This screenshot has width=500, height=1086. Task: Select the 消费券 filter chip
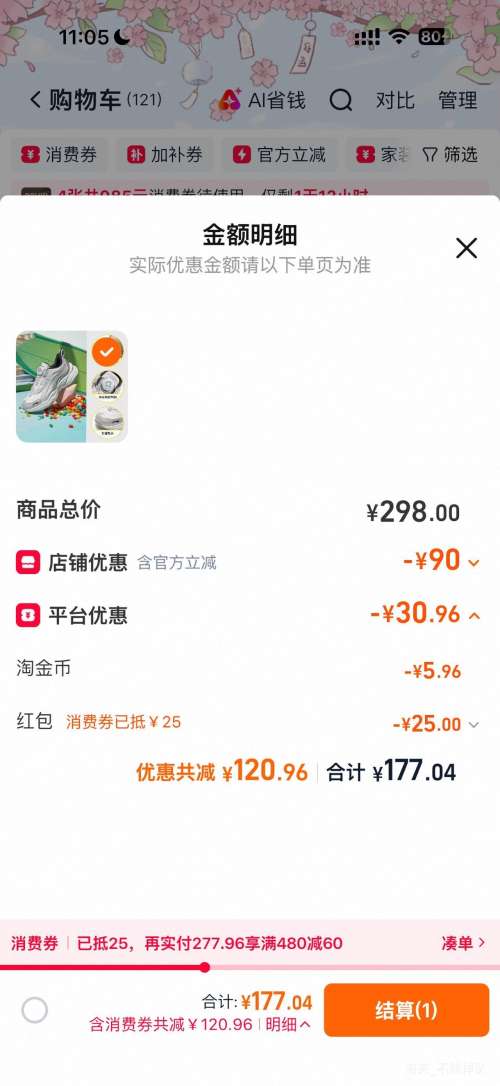[60, 154]
